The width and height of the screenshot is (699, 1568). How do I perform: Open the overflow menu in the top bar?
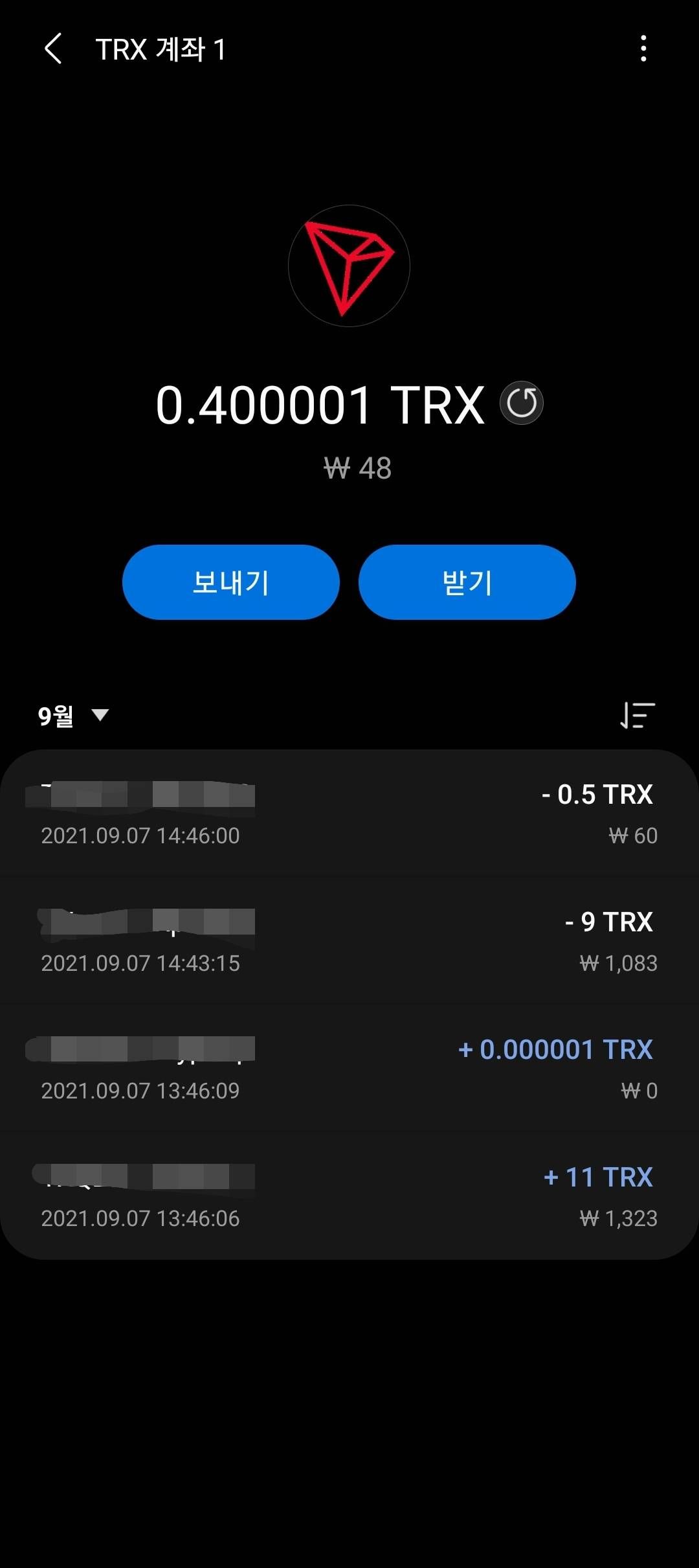point(643,50)
